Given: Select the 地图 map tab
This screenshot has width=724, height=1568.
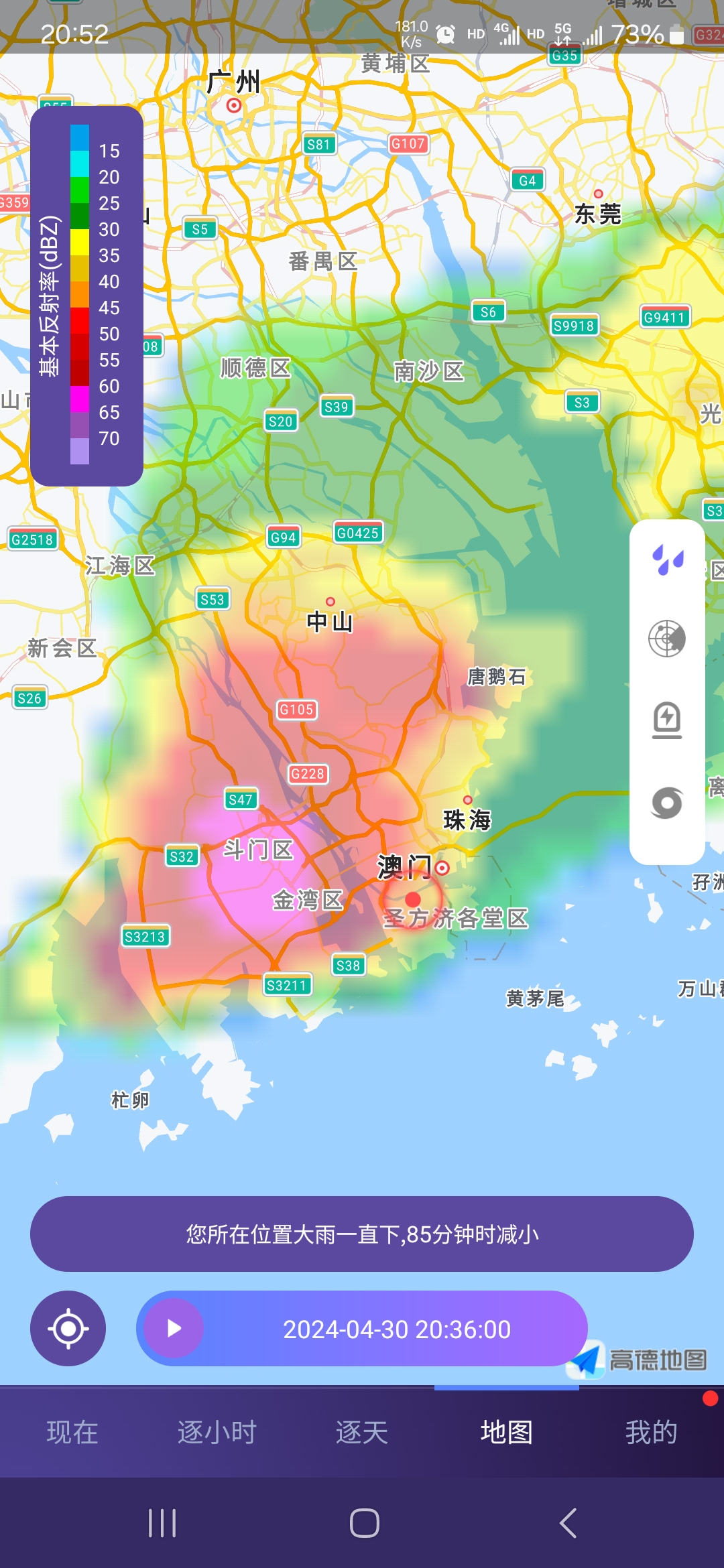Looking at the screenshot, I should 507,1433.
